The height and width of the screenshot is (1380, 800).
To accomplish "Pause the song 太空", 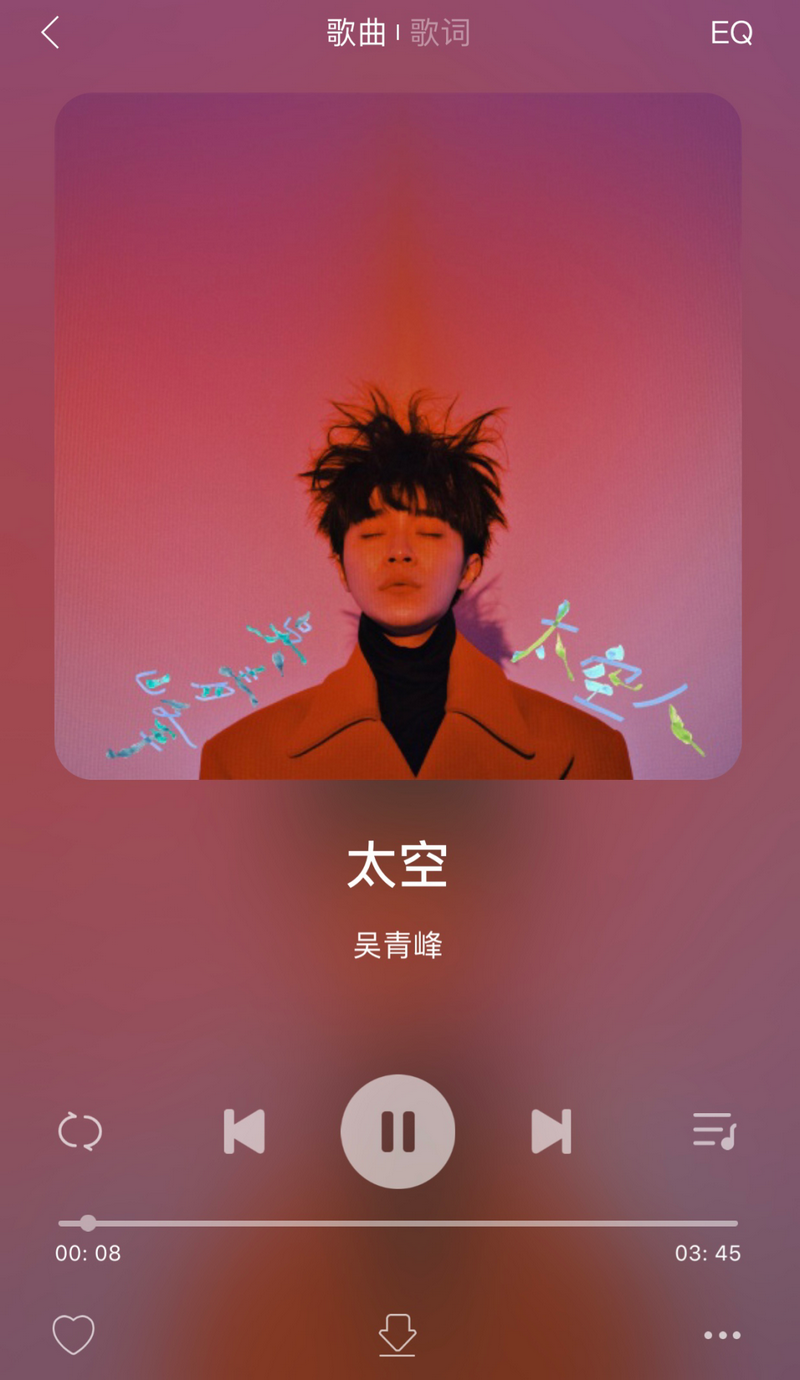I will point(398,1132).
